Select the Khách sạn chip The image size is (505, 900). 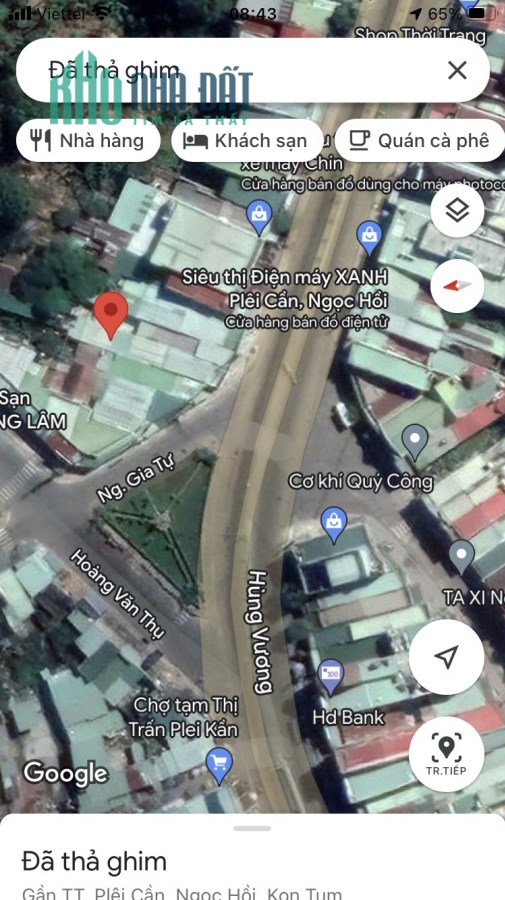pyautogui.click(x=247, y=141)
